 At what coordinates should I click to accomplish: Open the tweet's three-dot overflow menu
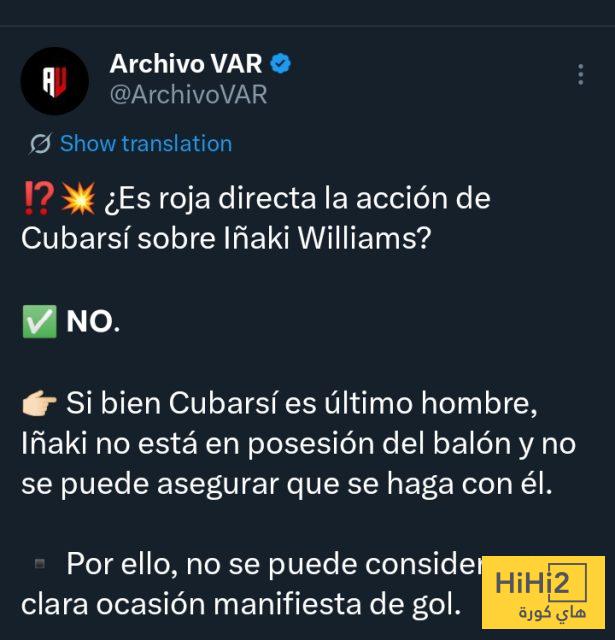(x=581, y=75)
